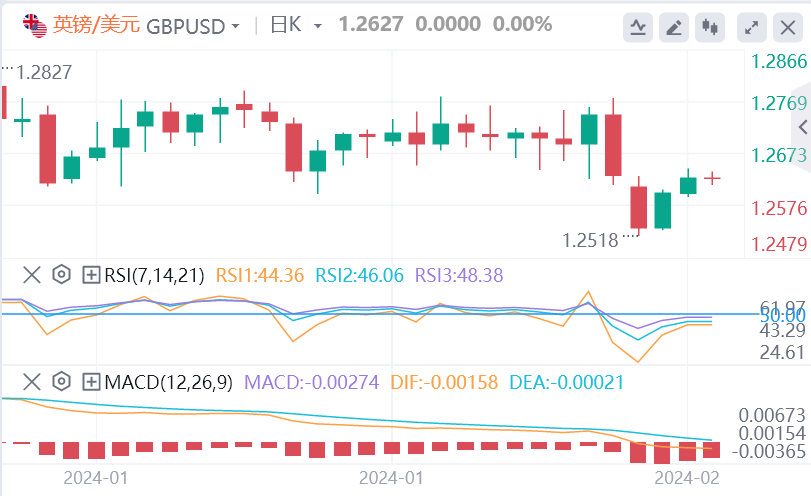Select the pencil drawing tool
The image size is (811, 496).
point(675,27)
